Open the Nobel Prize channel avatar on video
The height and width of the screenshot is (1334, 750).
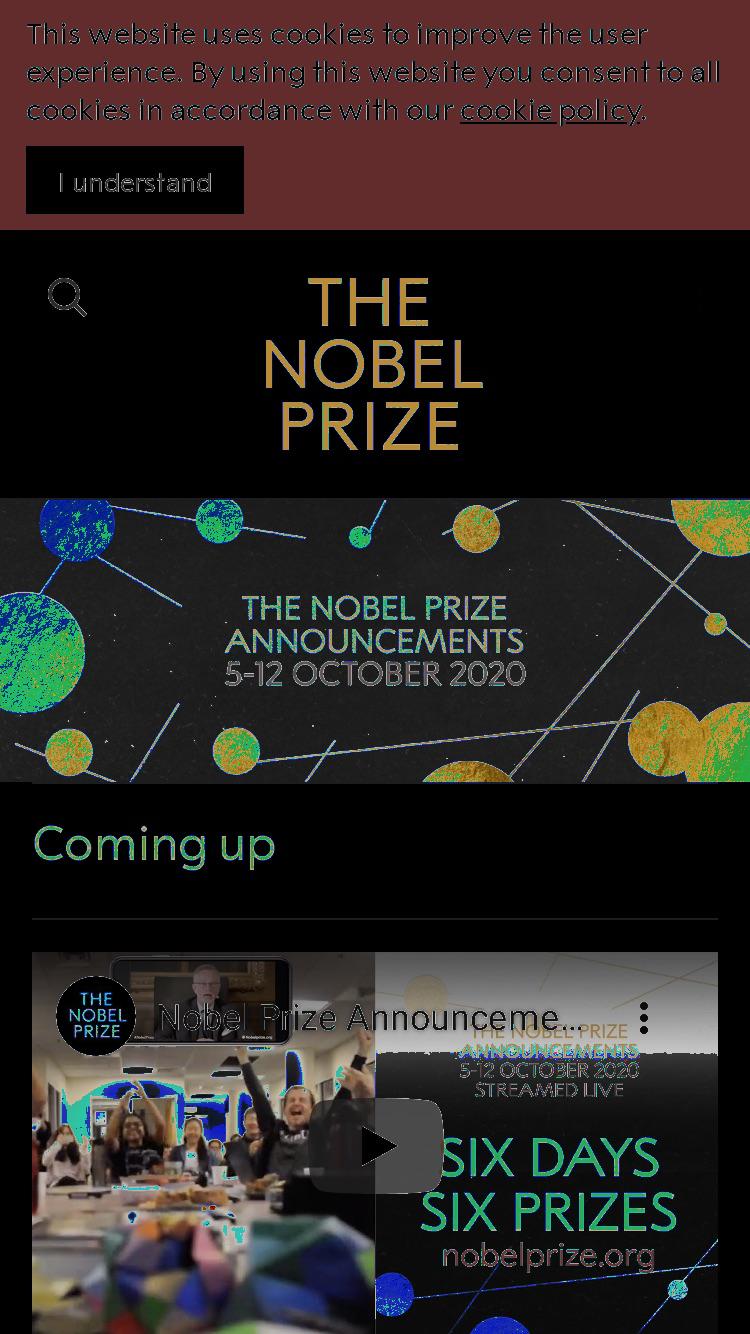(x=96, y=1016)
